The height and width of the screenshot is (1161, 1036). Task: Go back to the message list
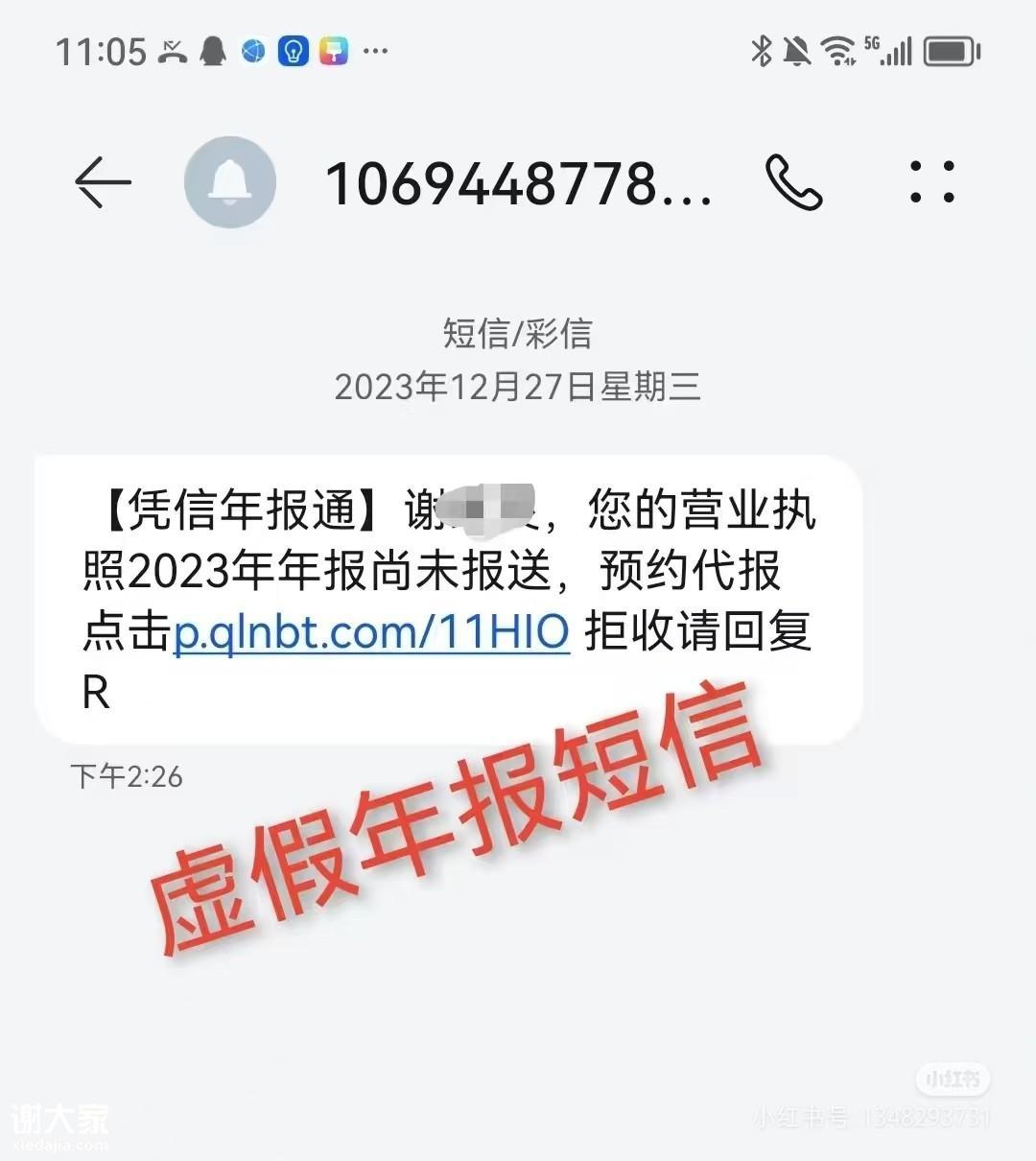tap(103, 182)
